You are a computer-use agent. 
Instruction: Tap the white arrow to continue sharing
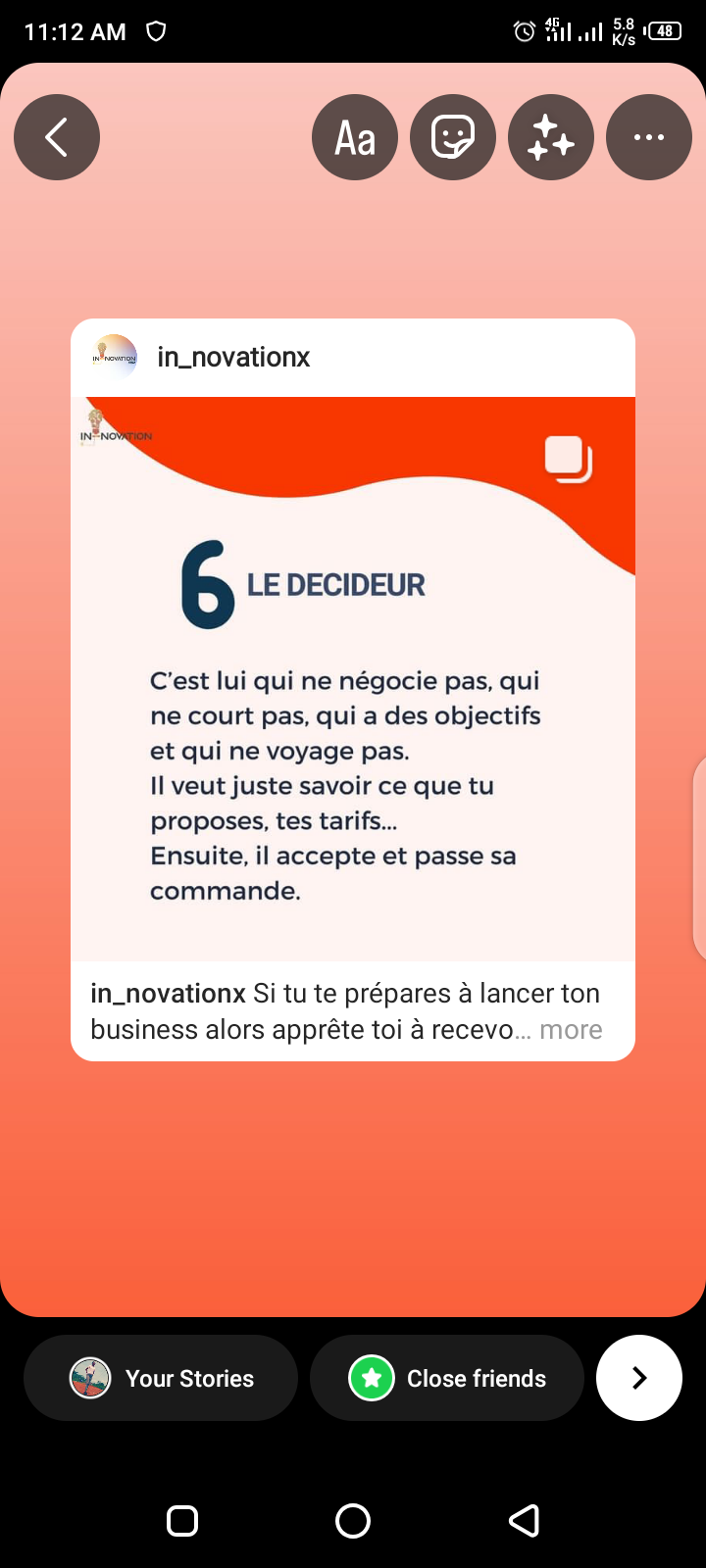639,1378
